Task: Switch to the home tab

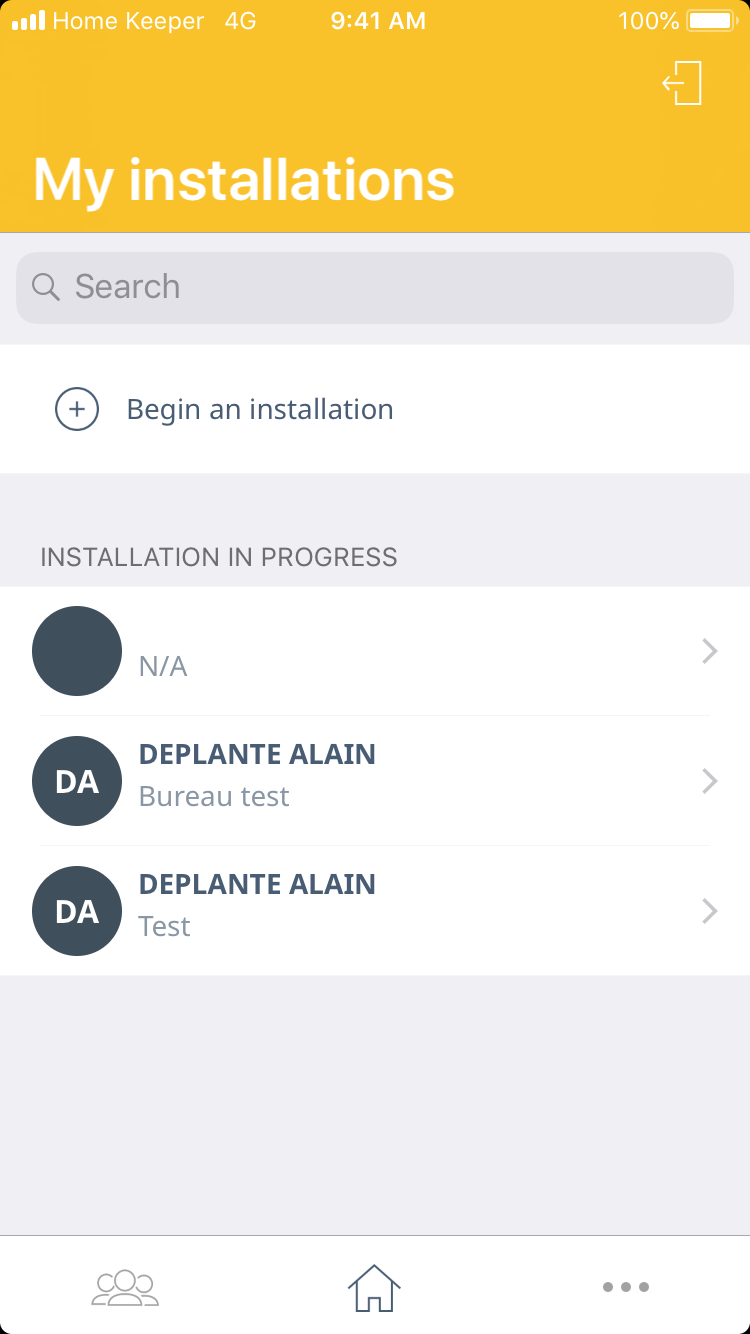Action: 374,1286
